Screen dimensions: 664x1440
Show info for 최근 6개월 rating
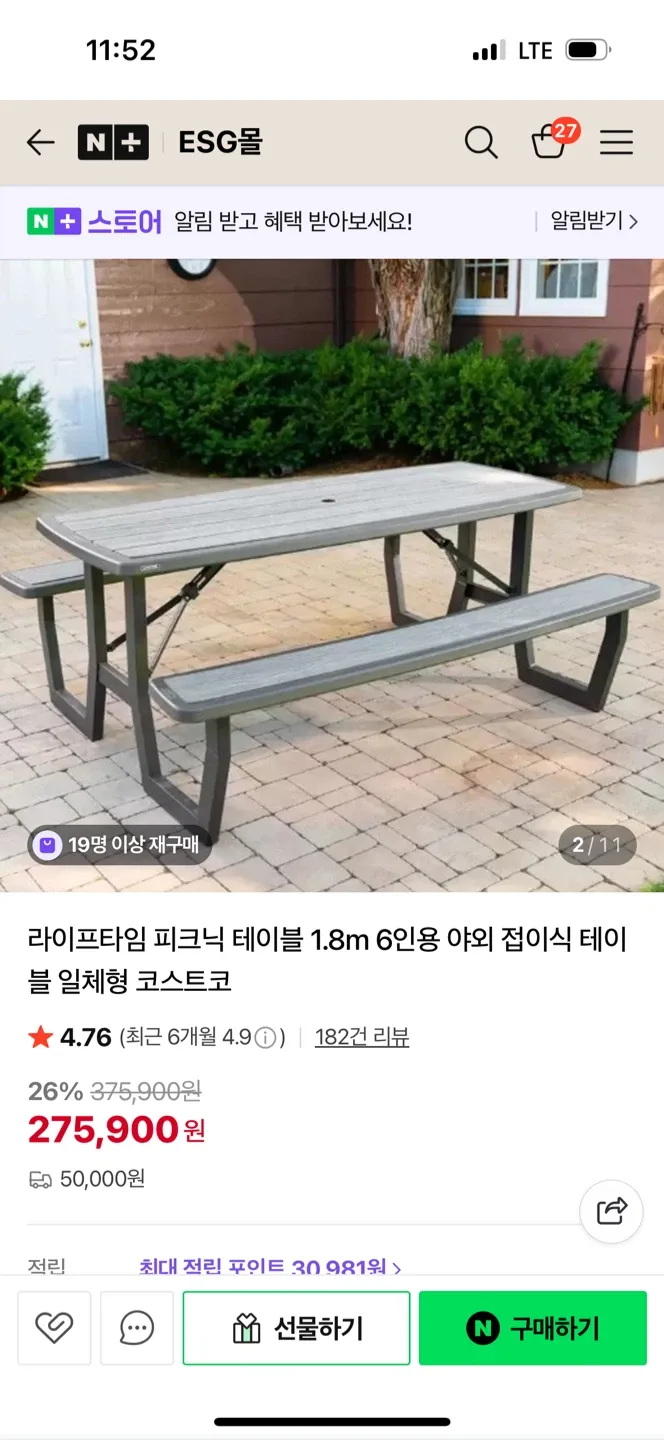pos(265,1038)
